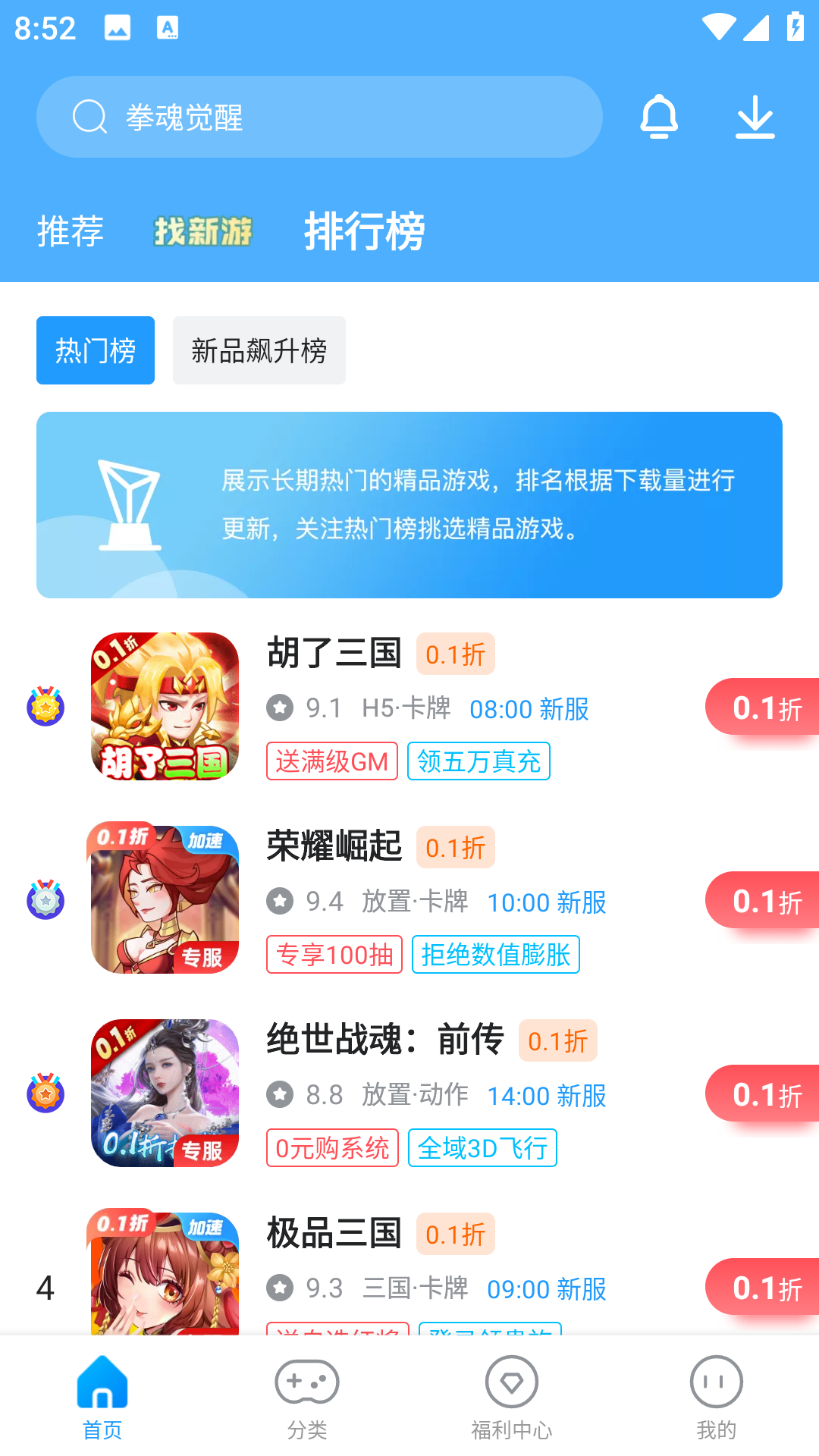Tap the 0.1折 badge next to 极品三国 title
This screenshot has height=1456, width=819.
point(455,1235)
